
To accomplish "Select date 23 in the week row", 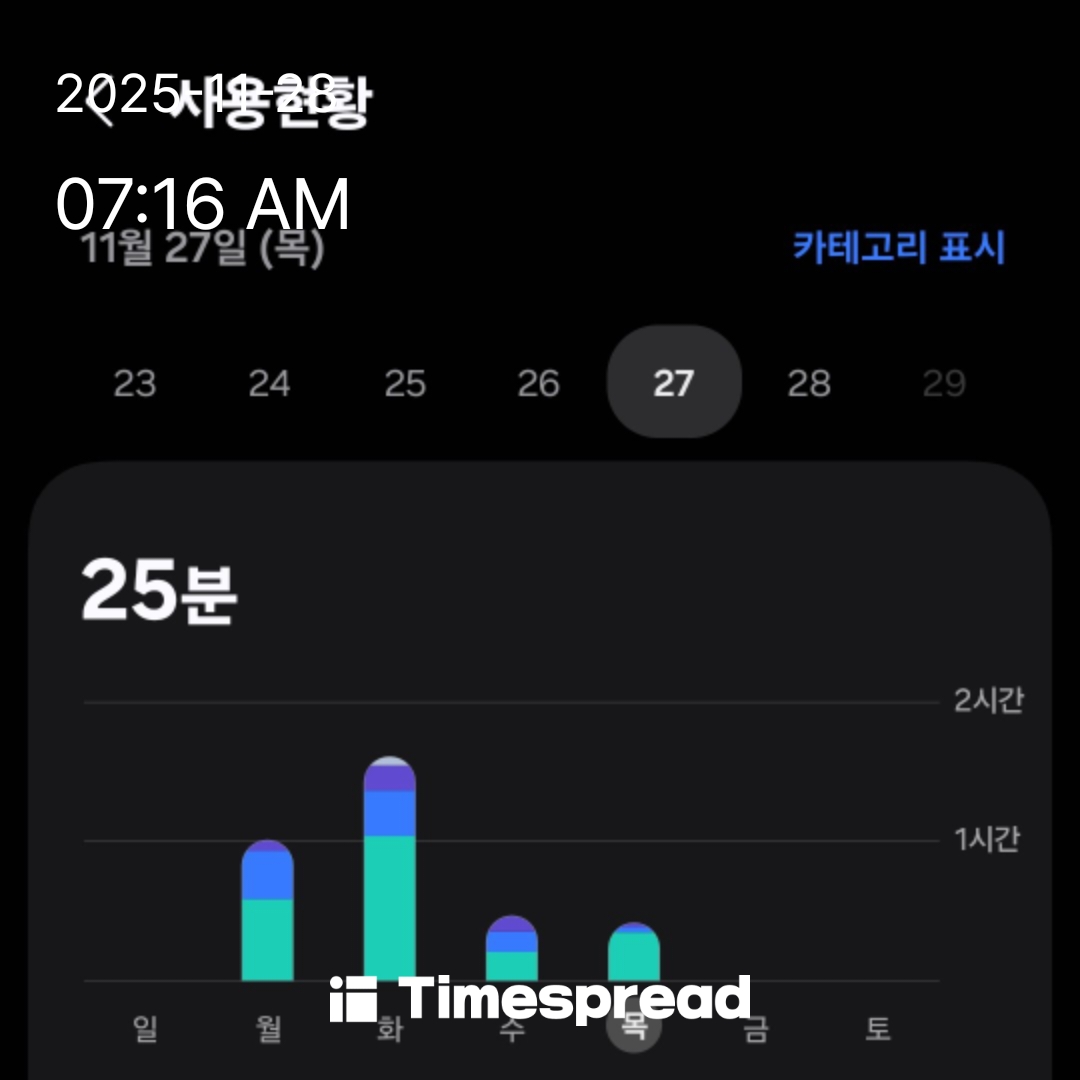I will click(x=135, y=383).
